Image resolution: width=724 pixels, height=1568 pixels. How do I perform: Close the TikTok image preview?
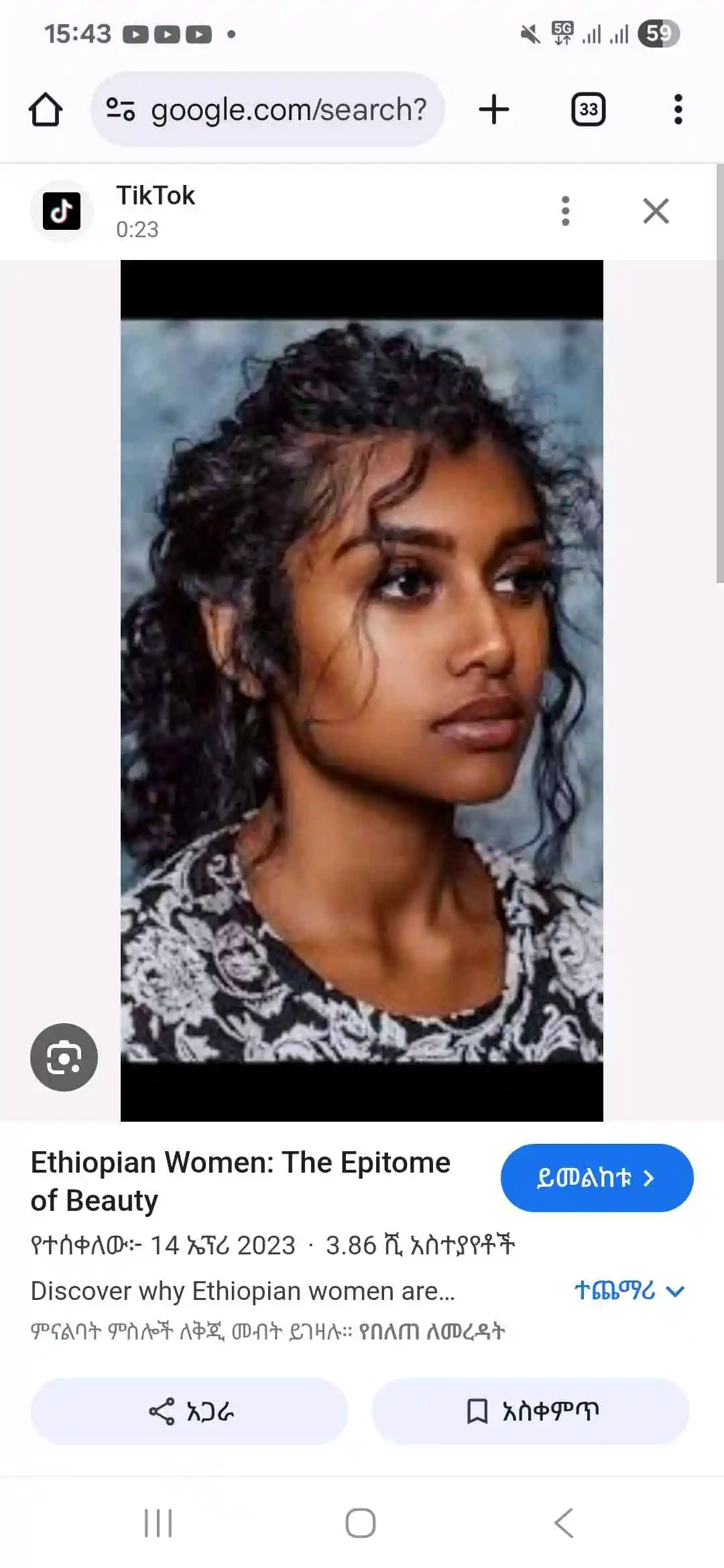(656, 211)
